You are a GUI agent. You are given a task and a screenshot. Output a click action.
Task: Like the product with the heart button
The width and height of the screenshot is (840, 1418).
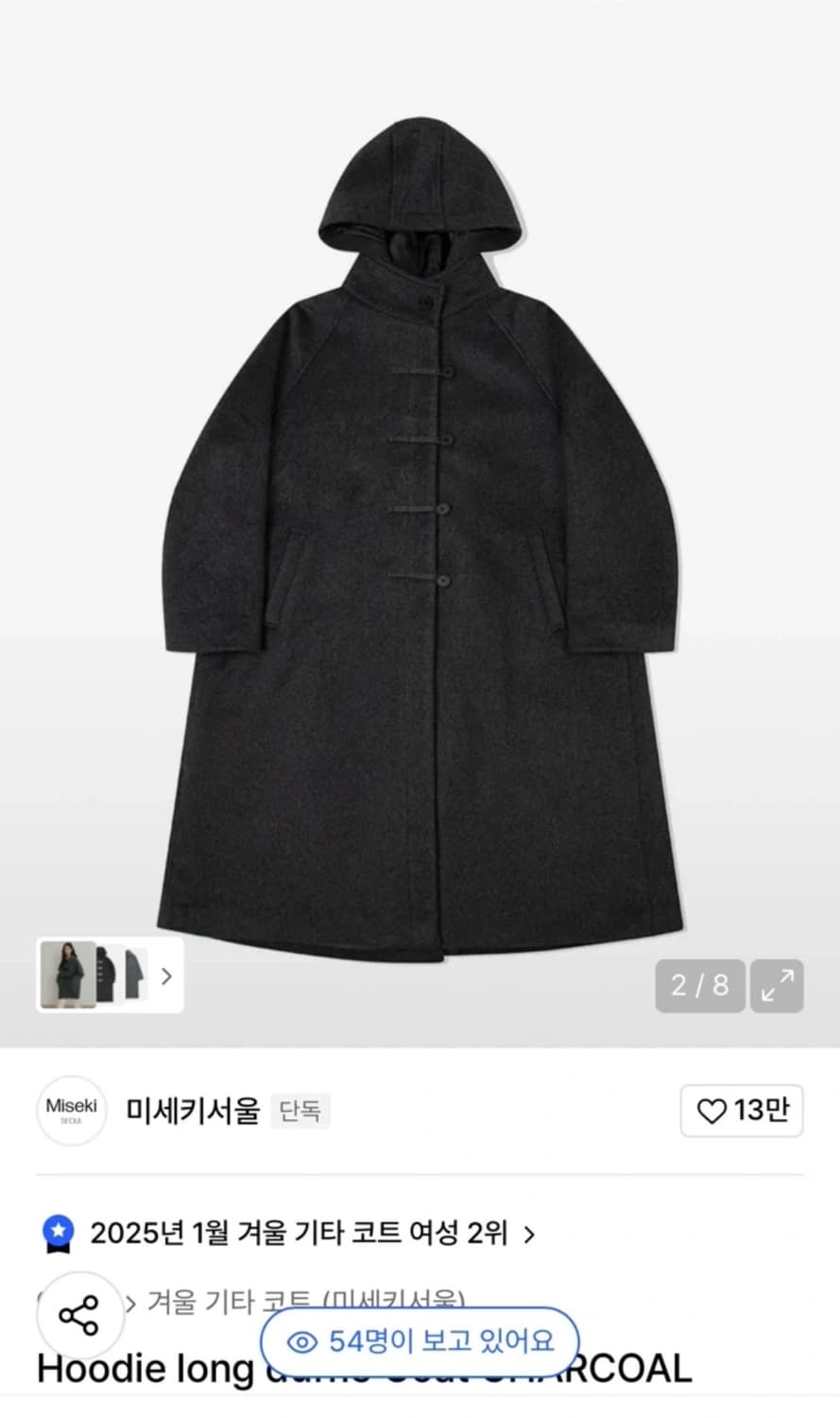pos(741,1111)
